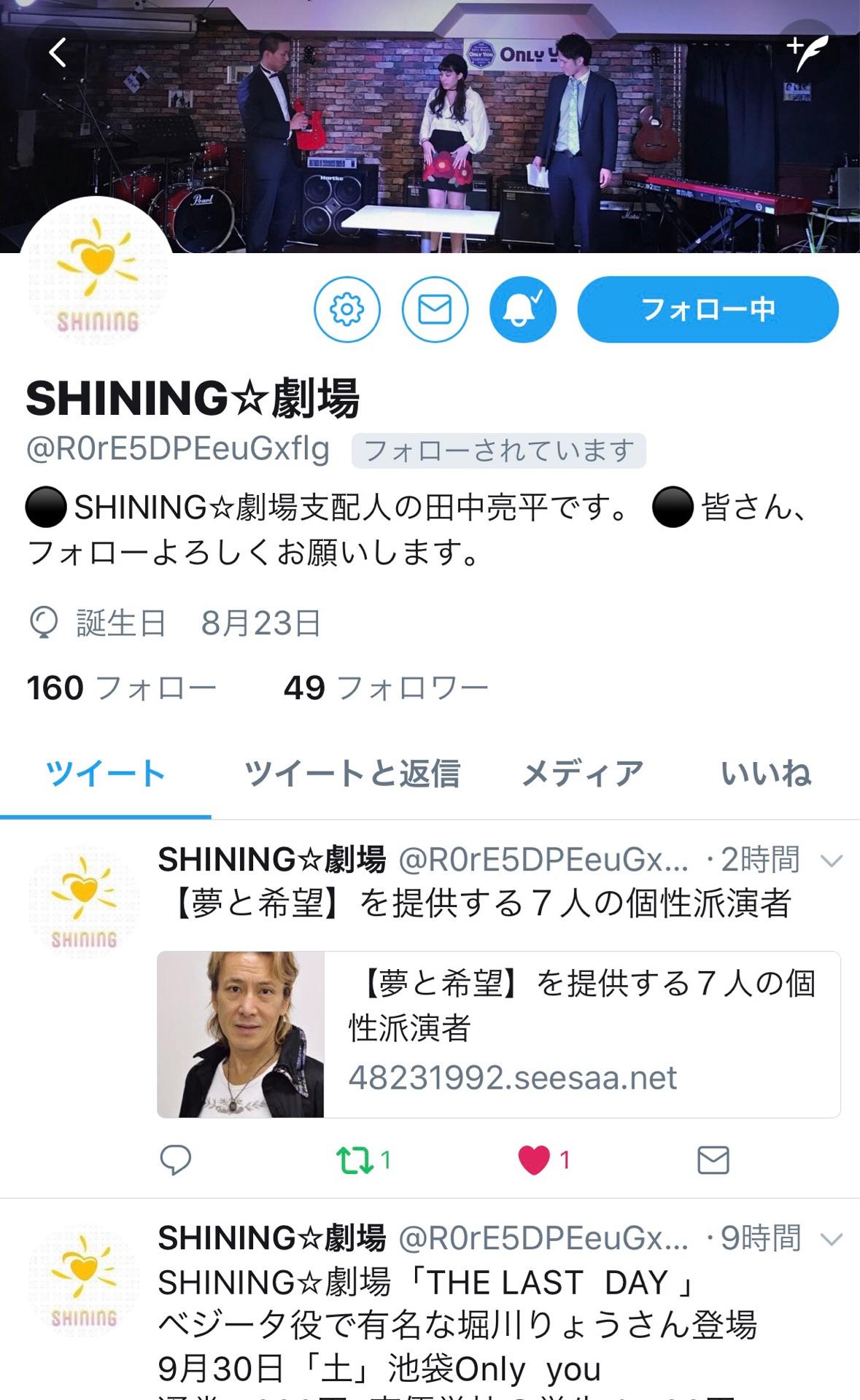The height and width of the screenshot is (1400, 860).
Task: Switch to the メディア tab
Action: click(582, 774)
